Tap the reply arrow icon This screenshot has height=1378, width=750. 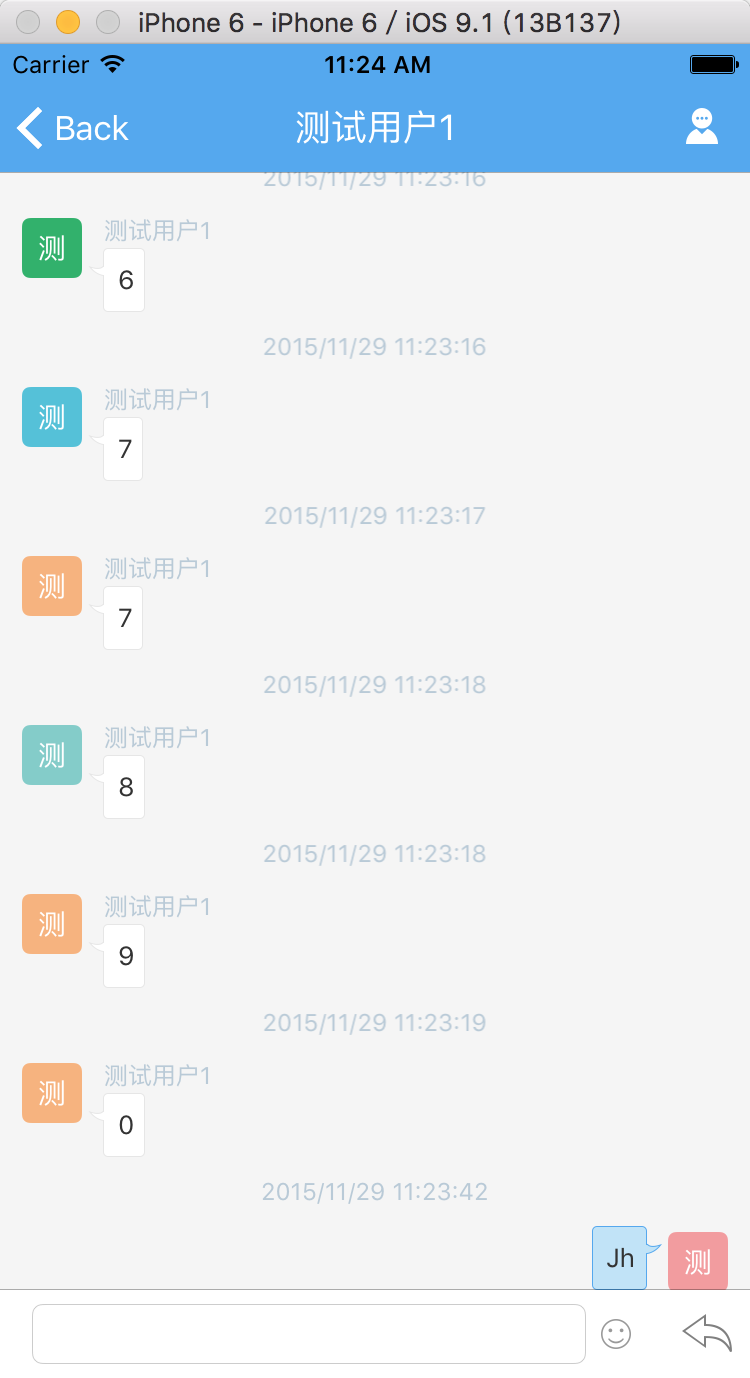point(707,1332)
